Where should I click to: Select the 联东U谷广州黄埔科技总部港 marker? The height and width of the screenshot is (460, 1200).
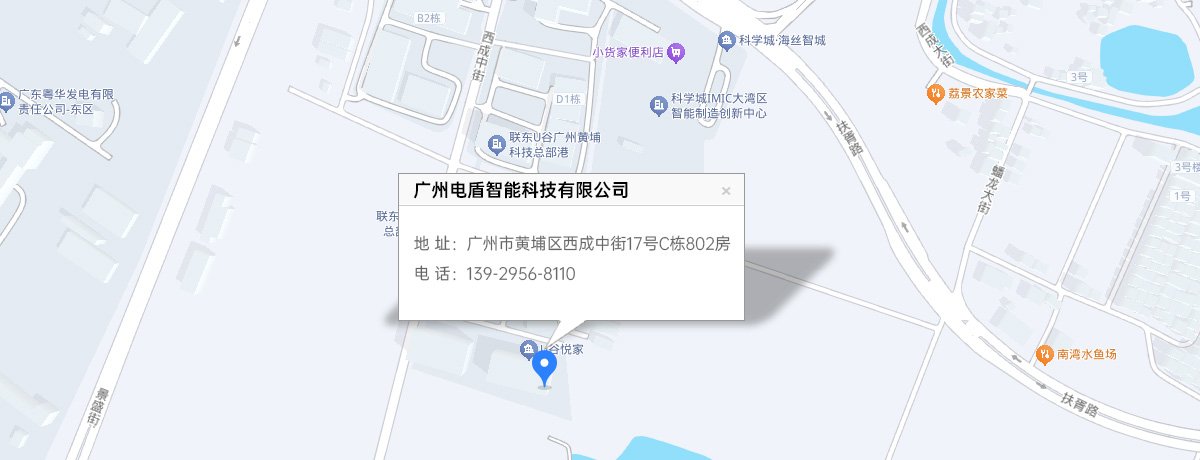click(x=496, y=145)
